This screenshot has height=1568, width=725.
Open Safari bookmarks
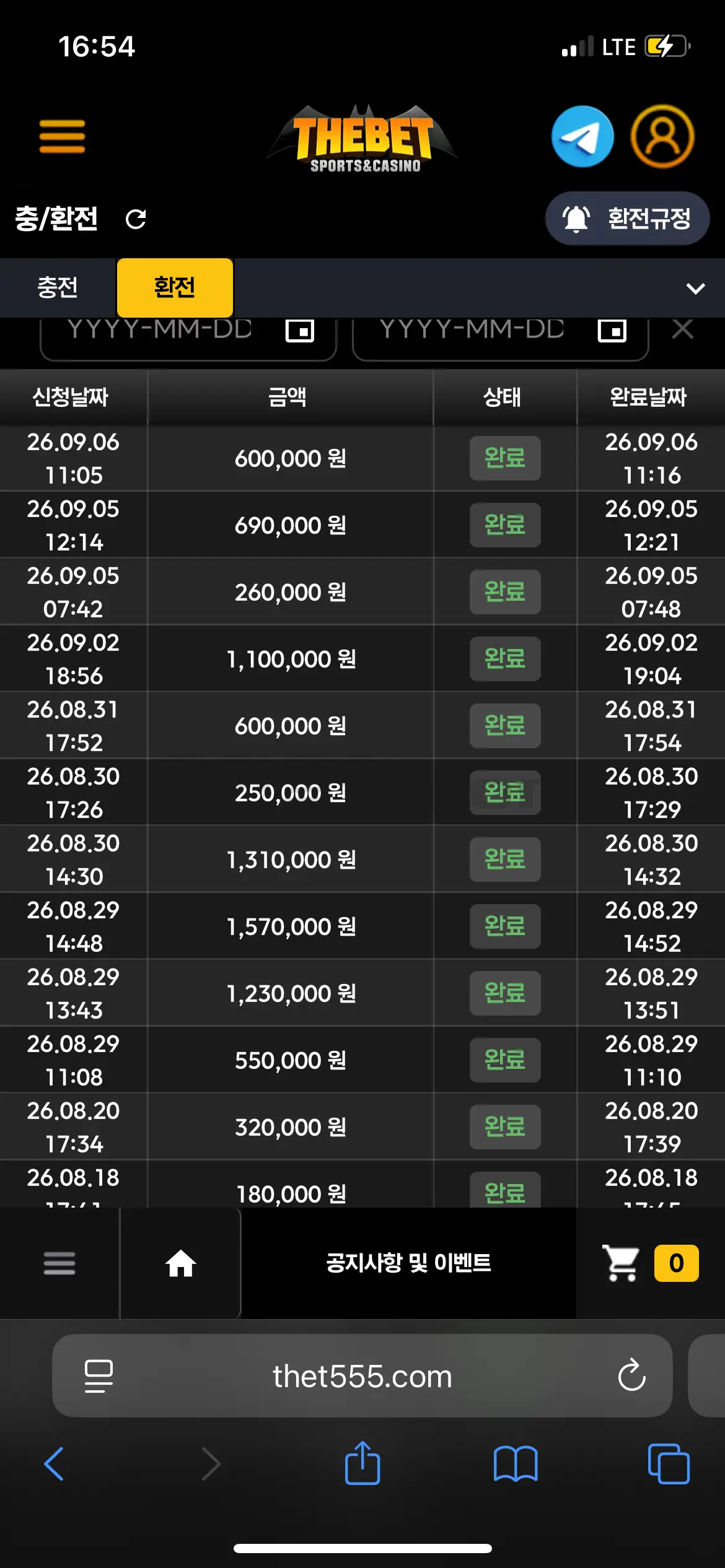click(x=516, y=1464)
